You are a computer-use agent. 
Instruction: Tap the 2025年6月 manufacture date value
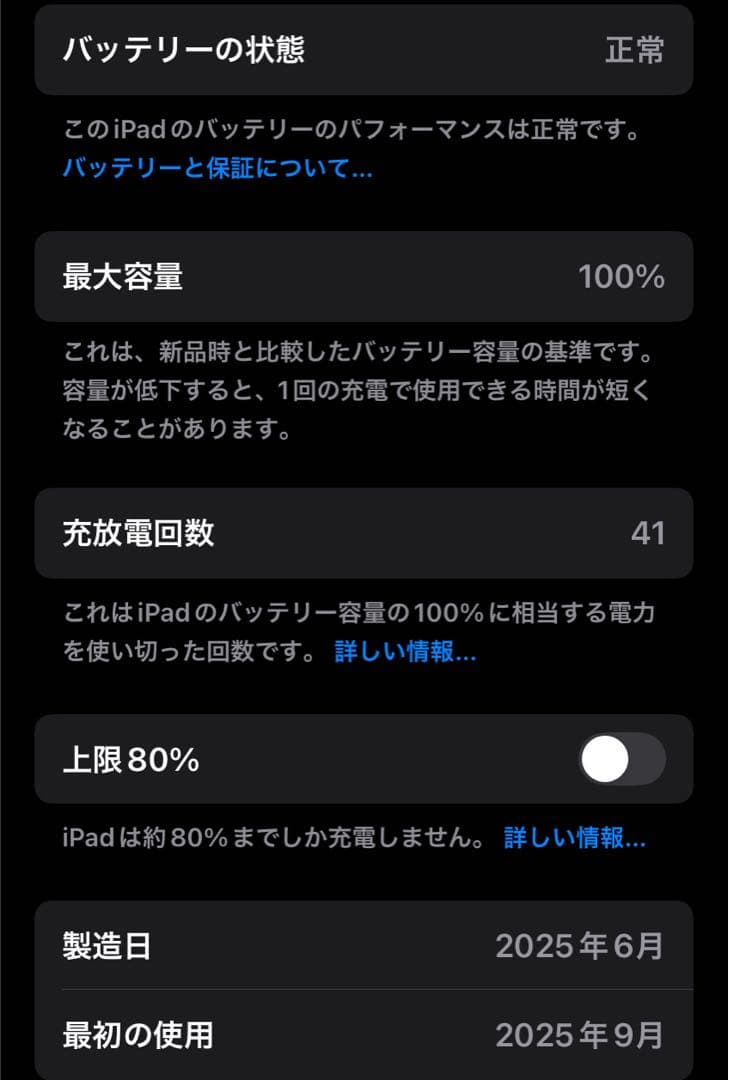pos(580,943)
